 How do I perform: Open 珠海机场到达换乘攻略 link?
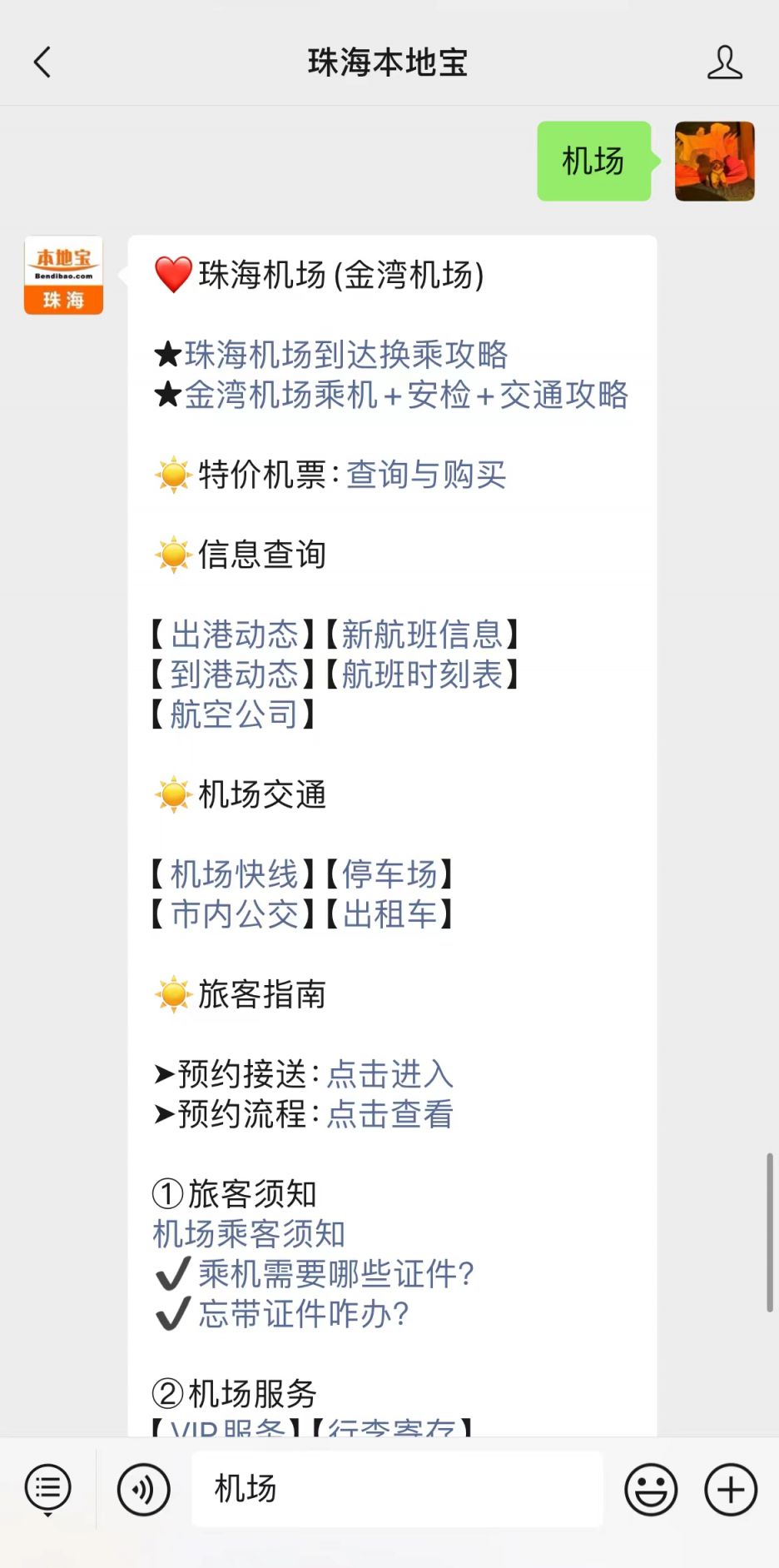pos(346,355)
